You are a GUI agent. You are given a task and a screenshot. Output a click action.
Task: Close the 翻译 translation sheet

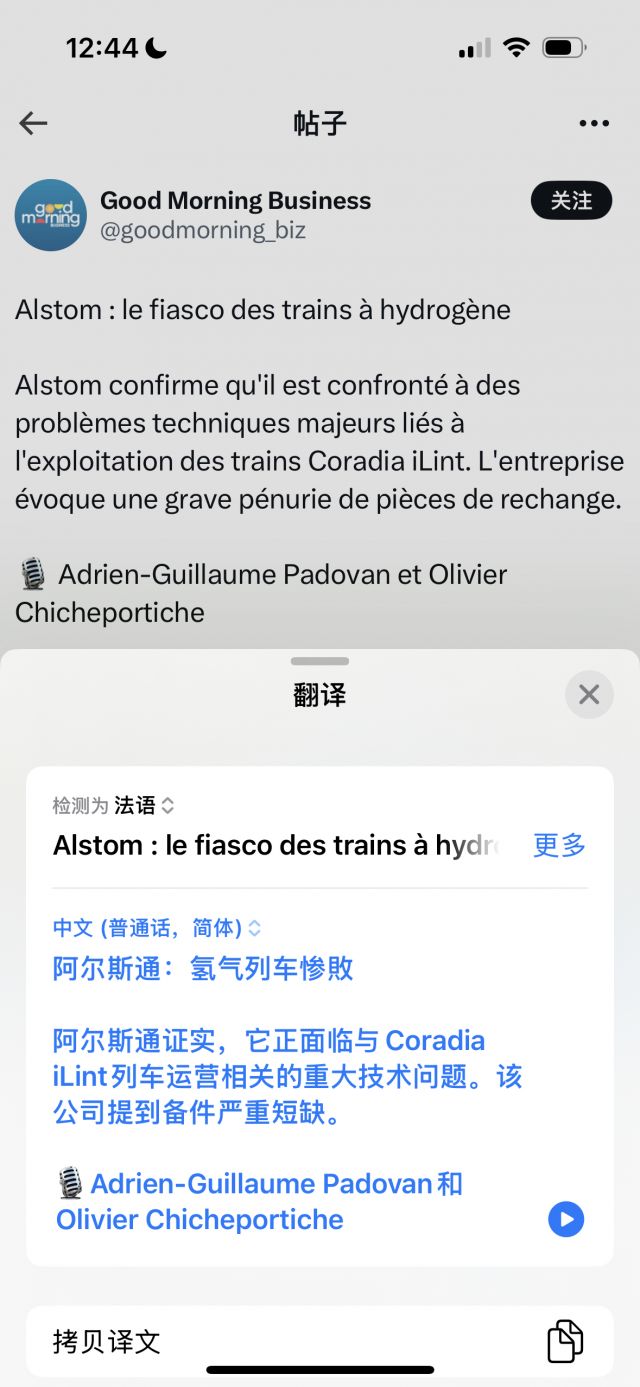589,694
